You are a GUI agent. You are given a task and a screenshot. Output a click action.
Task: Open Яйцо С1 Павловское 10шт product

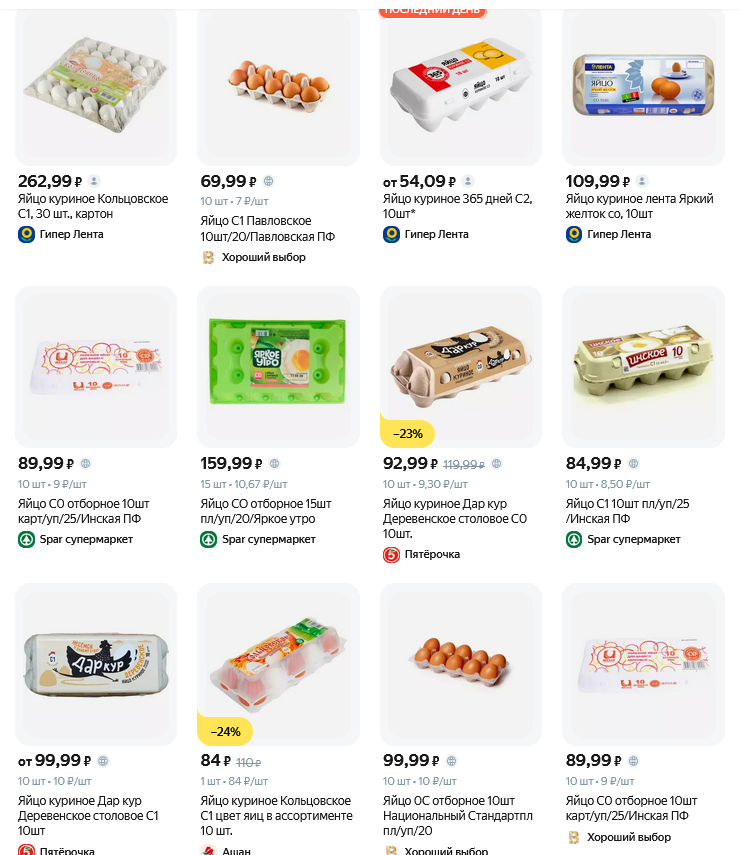[278, 85]
